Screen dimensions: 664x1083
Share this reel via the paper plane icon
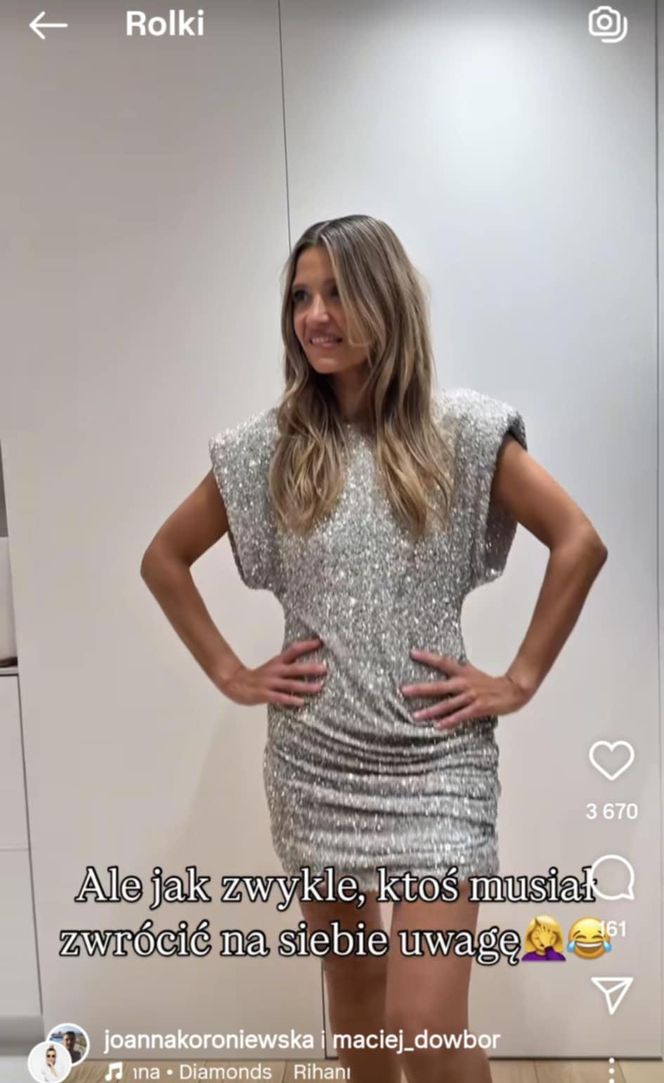click(x=611, y=994)
